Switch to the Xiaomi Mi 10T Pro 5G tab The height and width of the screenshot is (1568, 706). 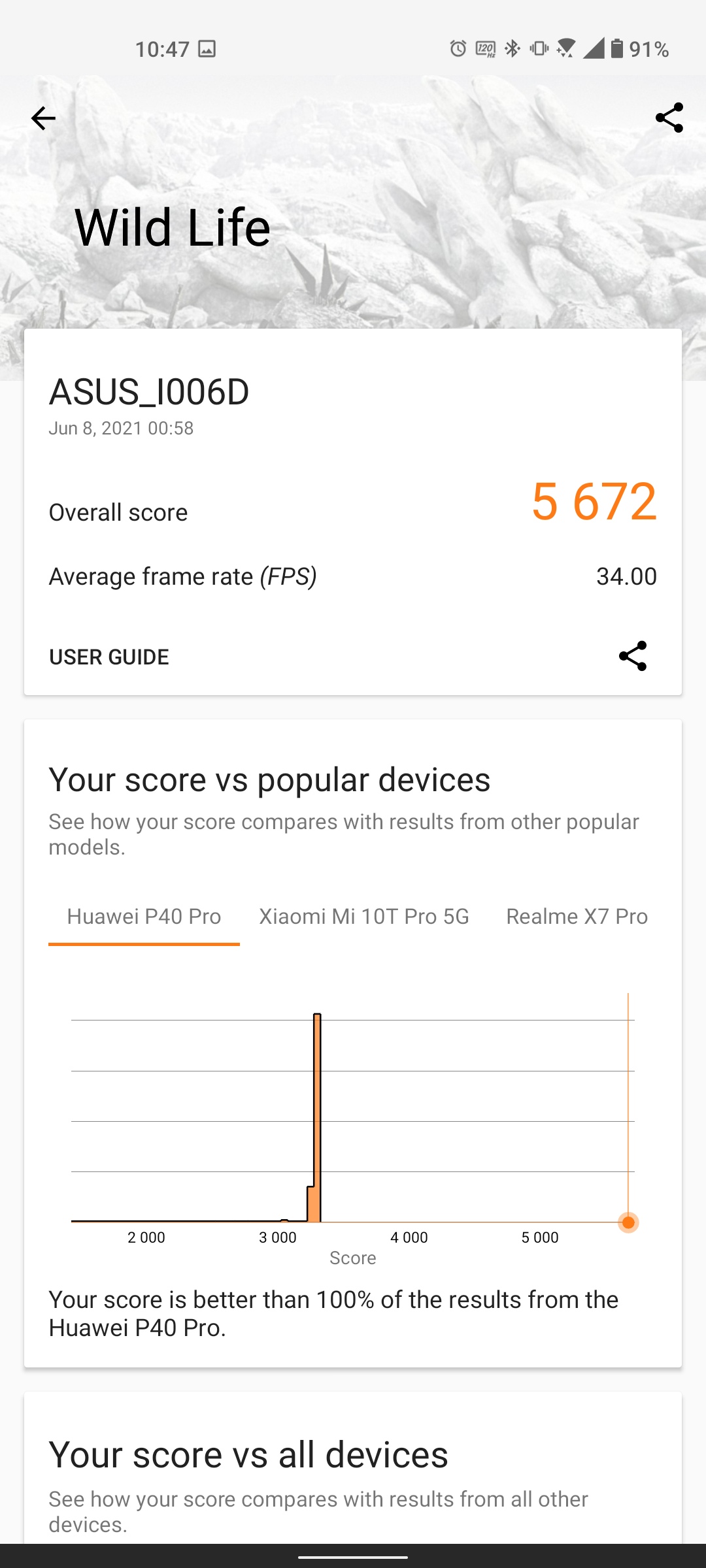pos(364,916)
